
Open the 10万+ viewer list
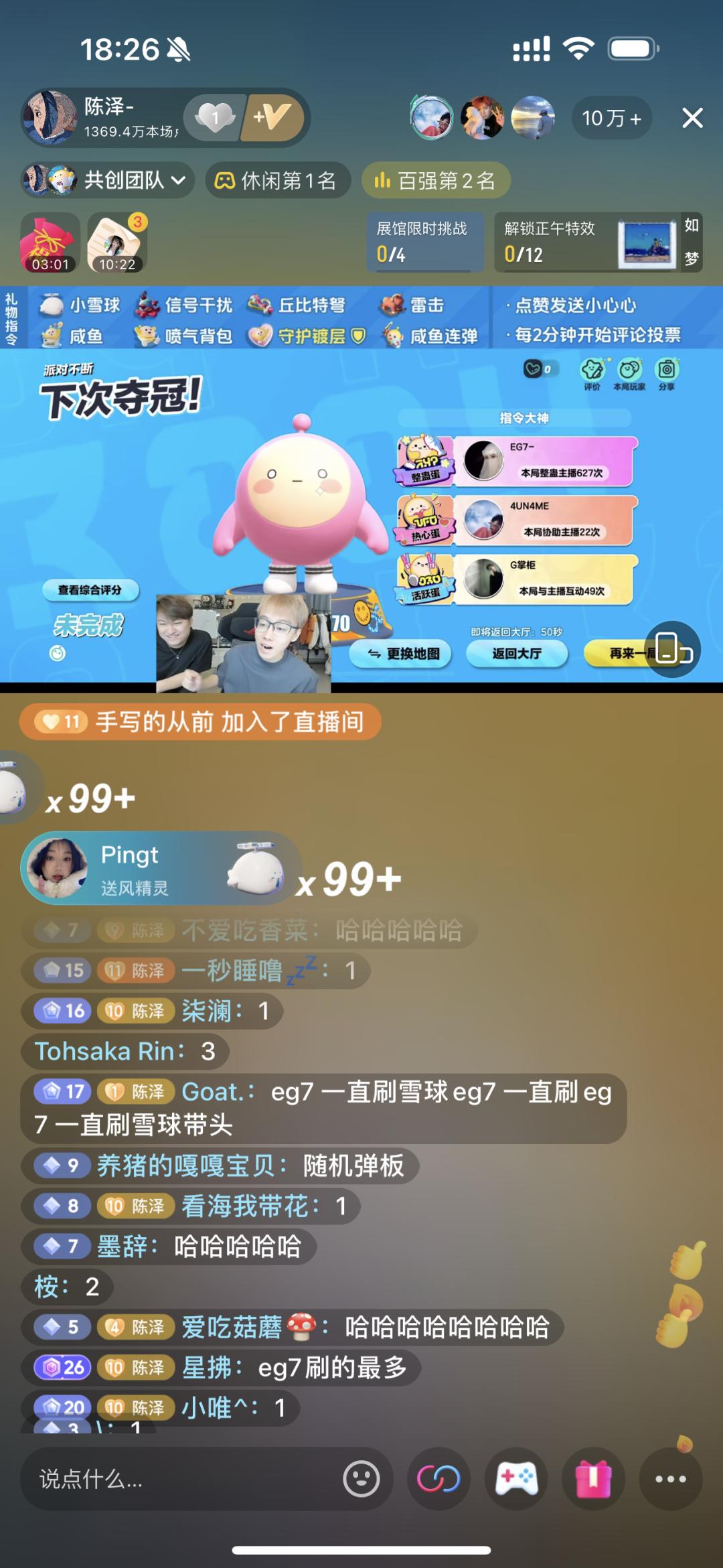pyautogui.click(x=611, y=119)
